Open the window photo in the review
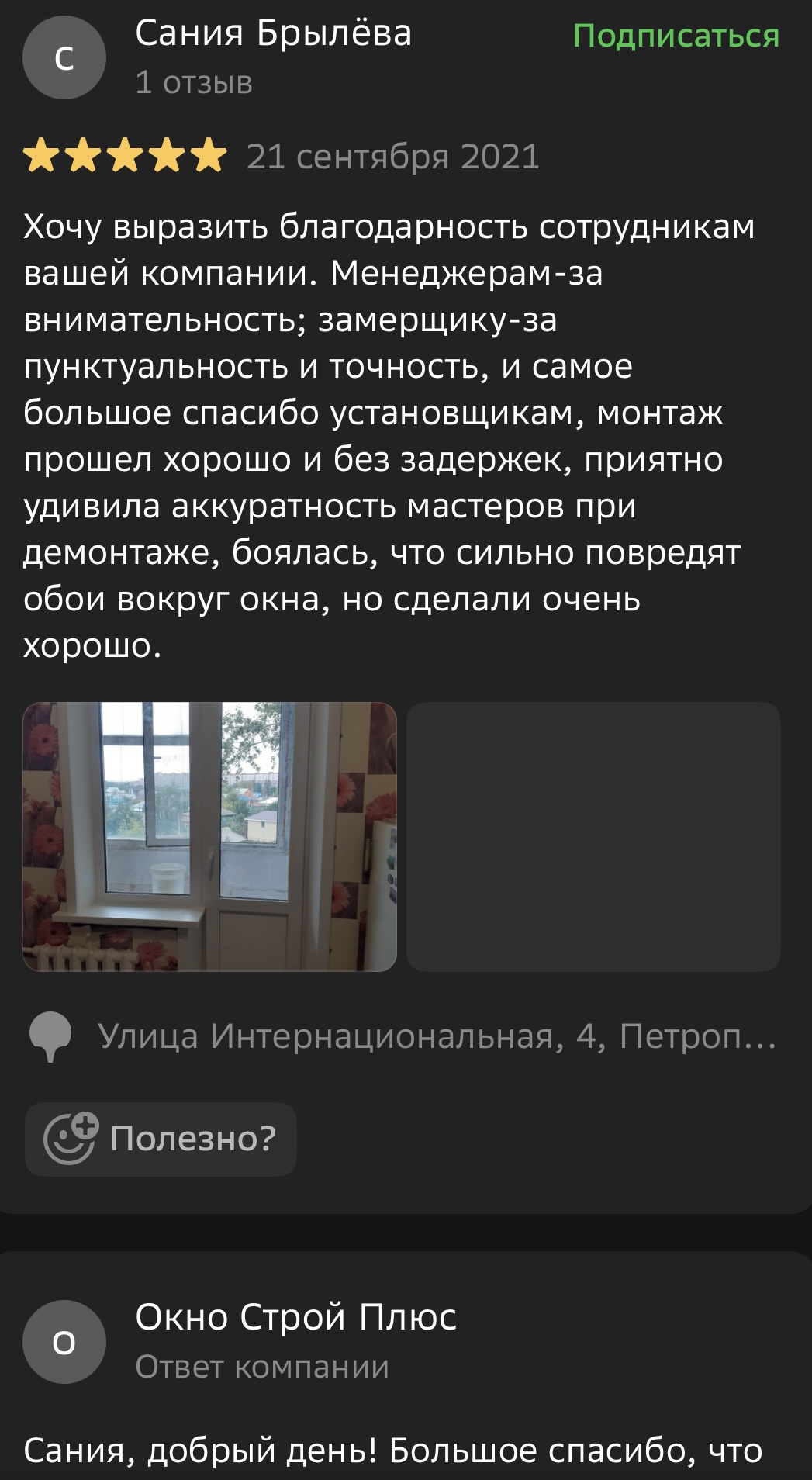Viewport: 812px width, 1480px height. coord(209,836)
